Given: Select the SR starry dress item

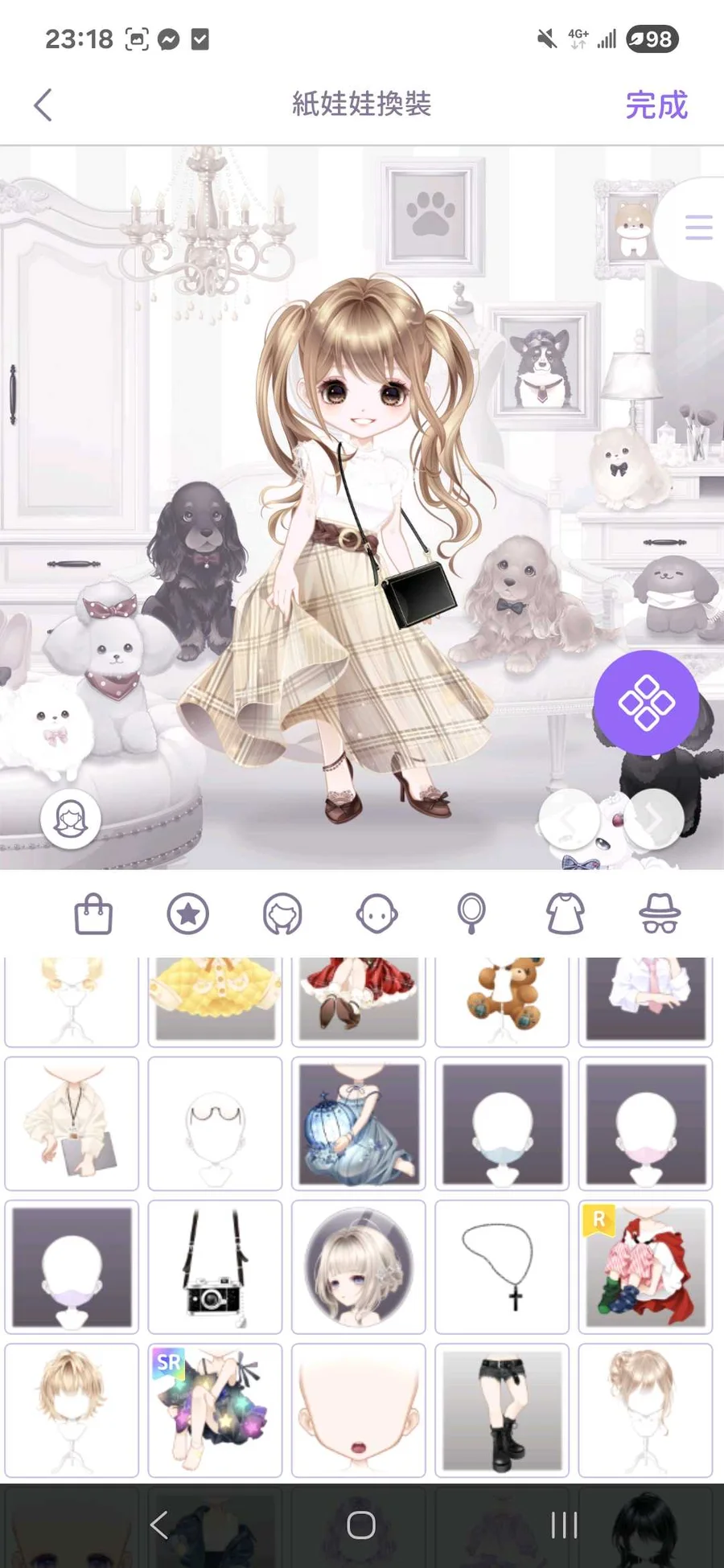Looking at the screenshot, I should point(215,1410).
